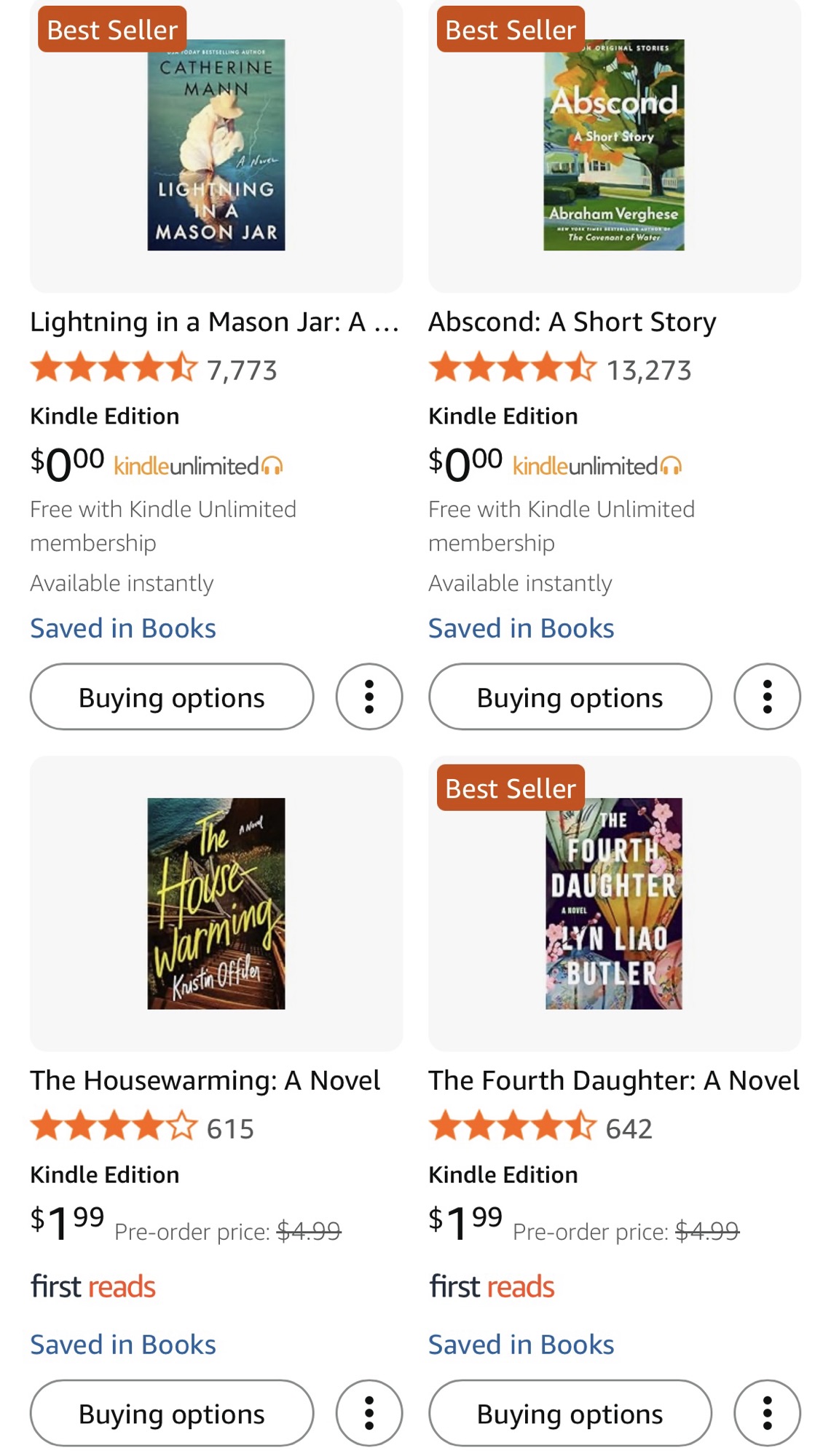The image size is (831, 1456).
Task: Open The Fourth Daughter: A Novel title
Action: point(613,1080)
